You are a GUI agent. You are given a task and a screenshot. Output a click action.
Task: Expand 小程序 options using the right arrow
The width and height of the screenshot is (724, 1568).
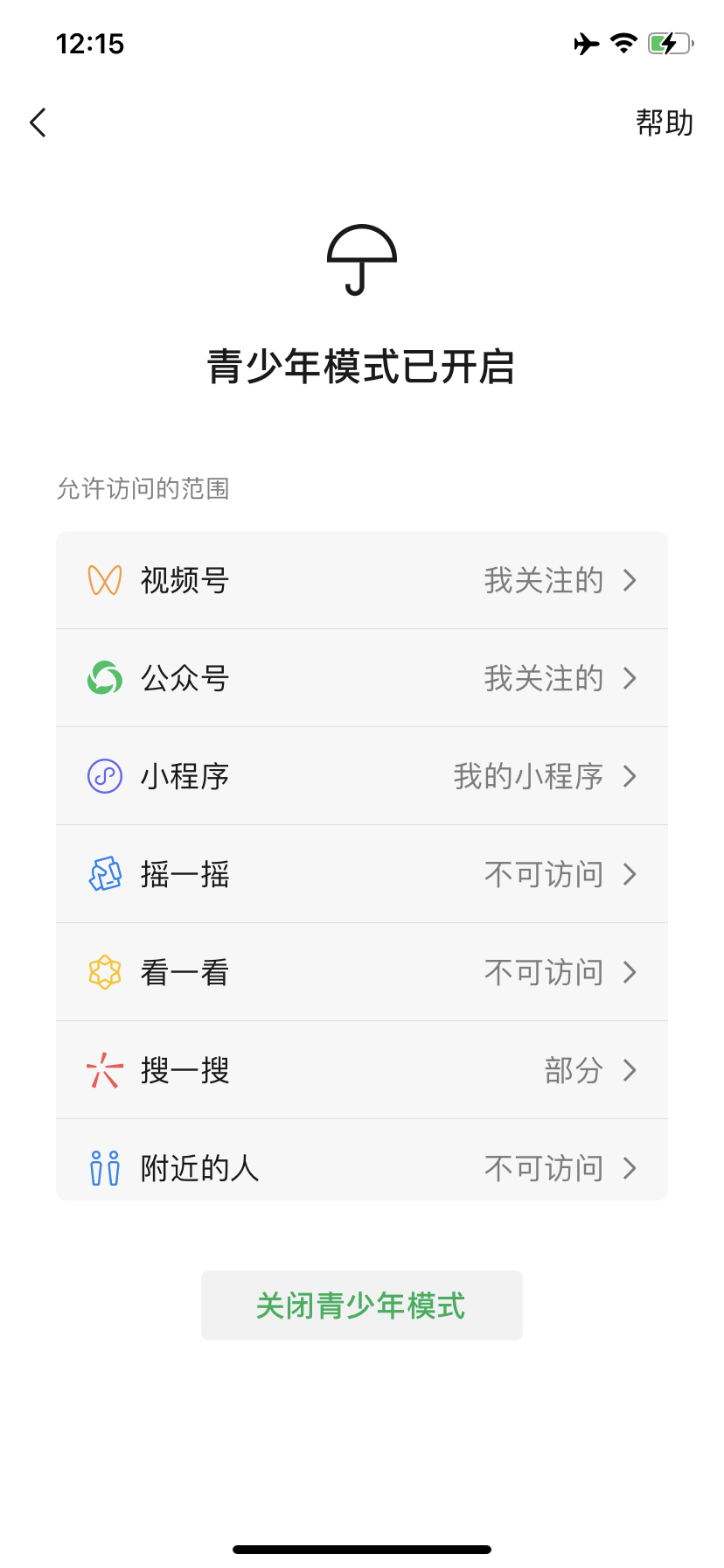(x=631, y=776)
